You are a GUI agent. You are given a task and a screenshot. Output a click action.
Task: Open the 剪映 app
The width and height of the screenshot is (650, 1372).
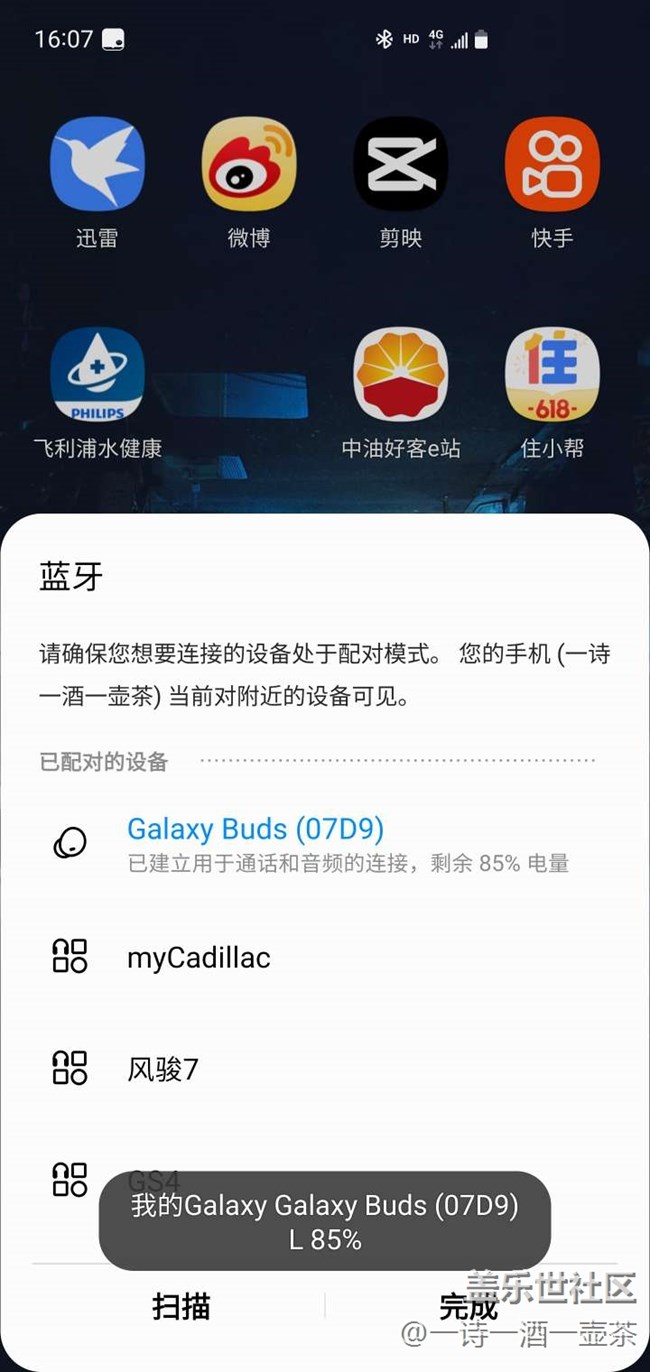tap(400, 163)
